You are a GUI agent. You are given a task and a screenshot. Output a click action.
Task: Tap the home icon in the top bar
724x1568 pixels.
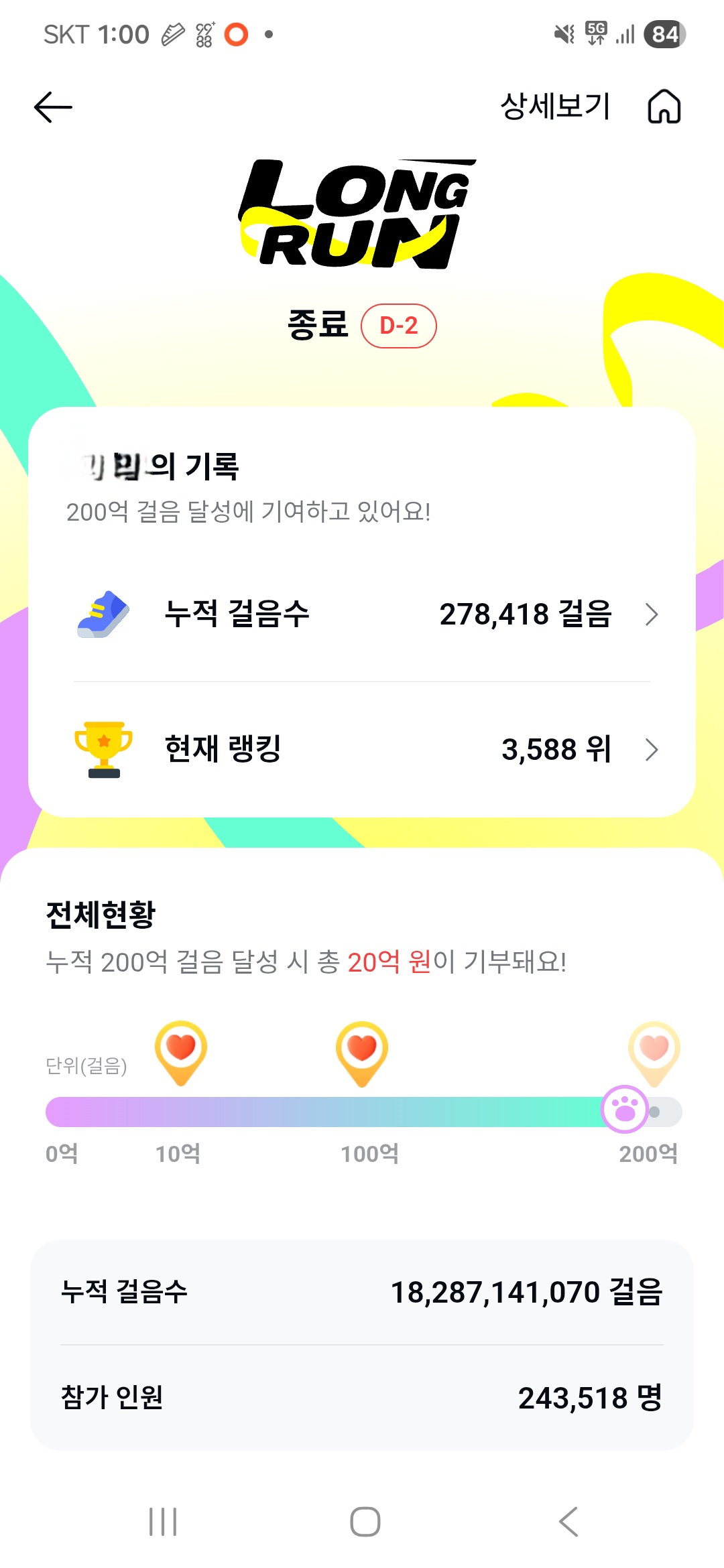664,107
